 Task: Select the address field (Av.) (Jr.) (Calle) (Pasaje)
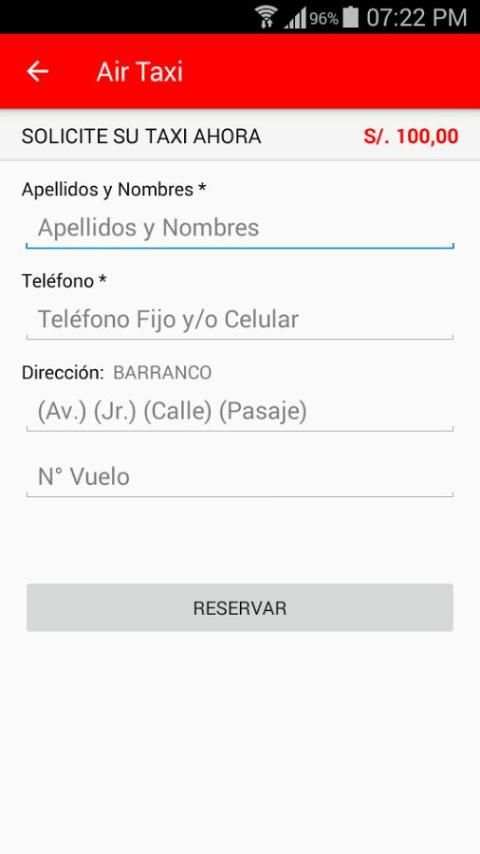point(240,412)
